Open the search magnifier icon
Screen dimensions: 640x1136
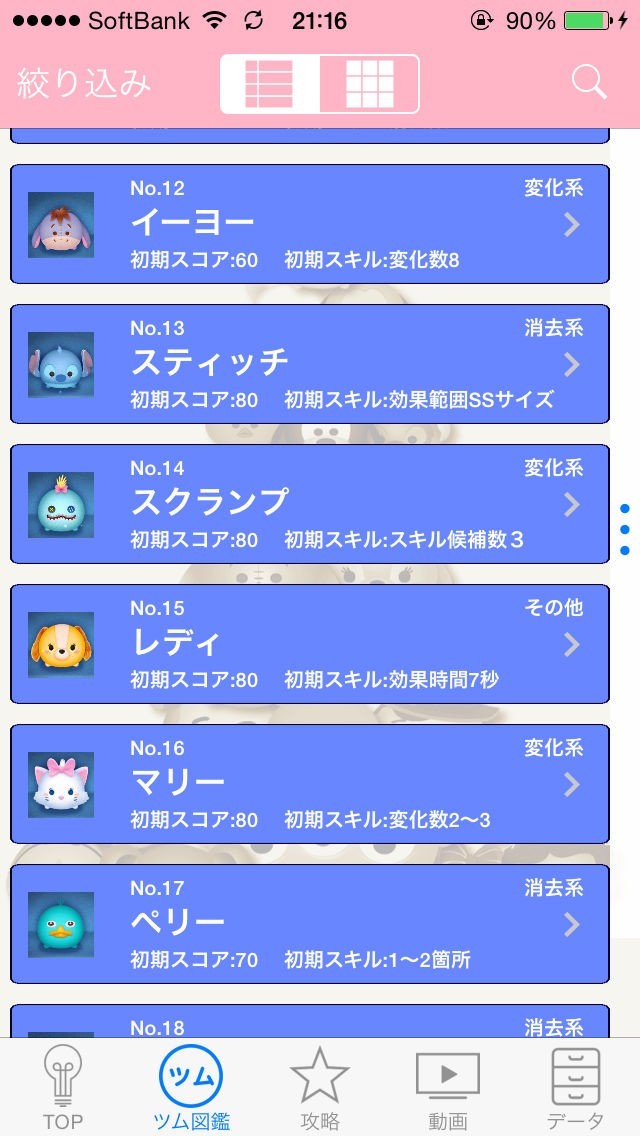589,83
